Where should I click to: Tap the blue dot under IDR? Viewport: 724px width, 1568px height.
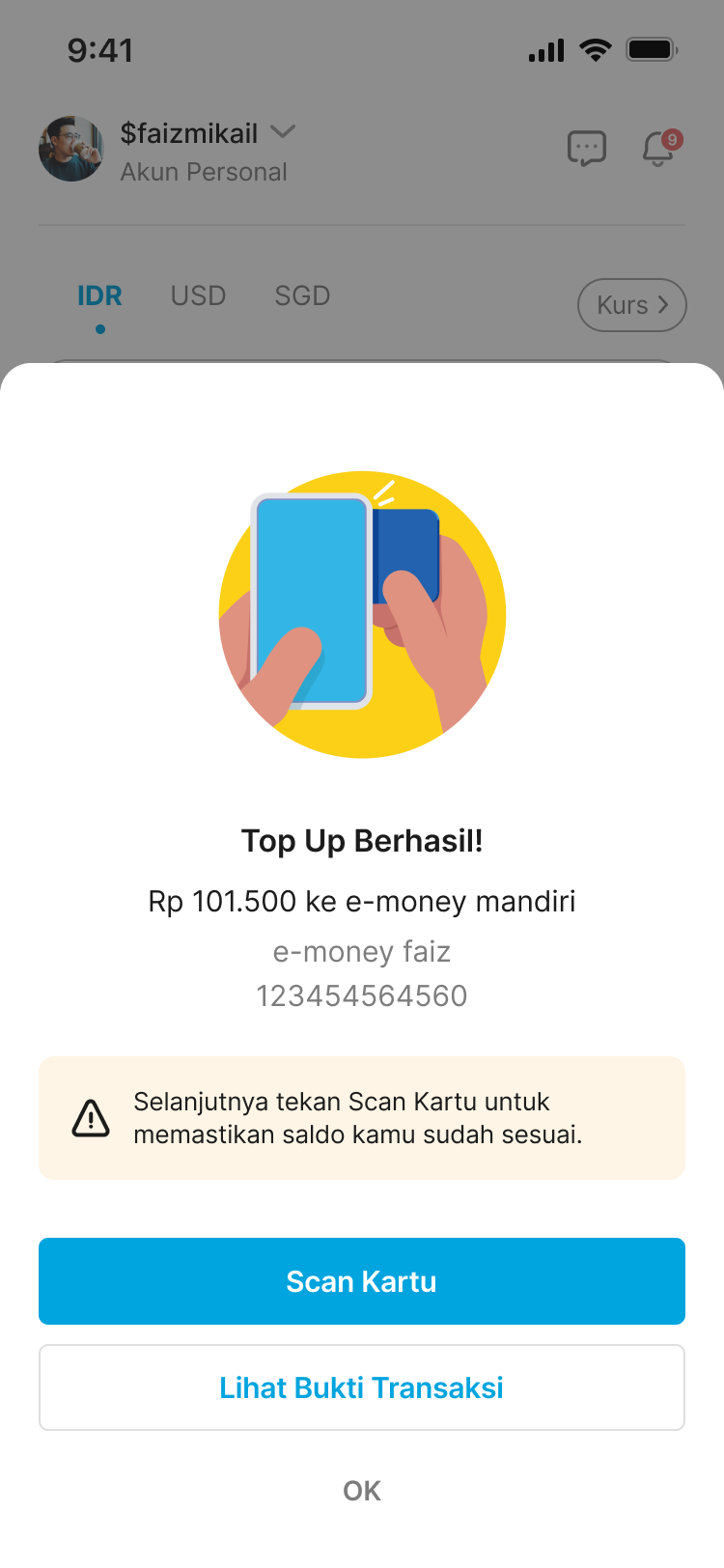tap(99, 329)
